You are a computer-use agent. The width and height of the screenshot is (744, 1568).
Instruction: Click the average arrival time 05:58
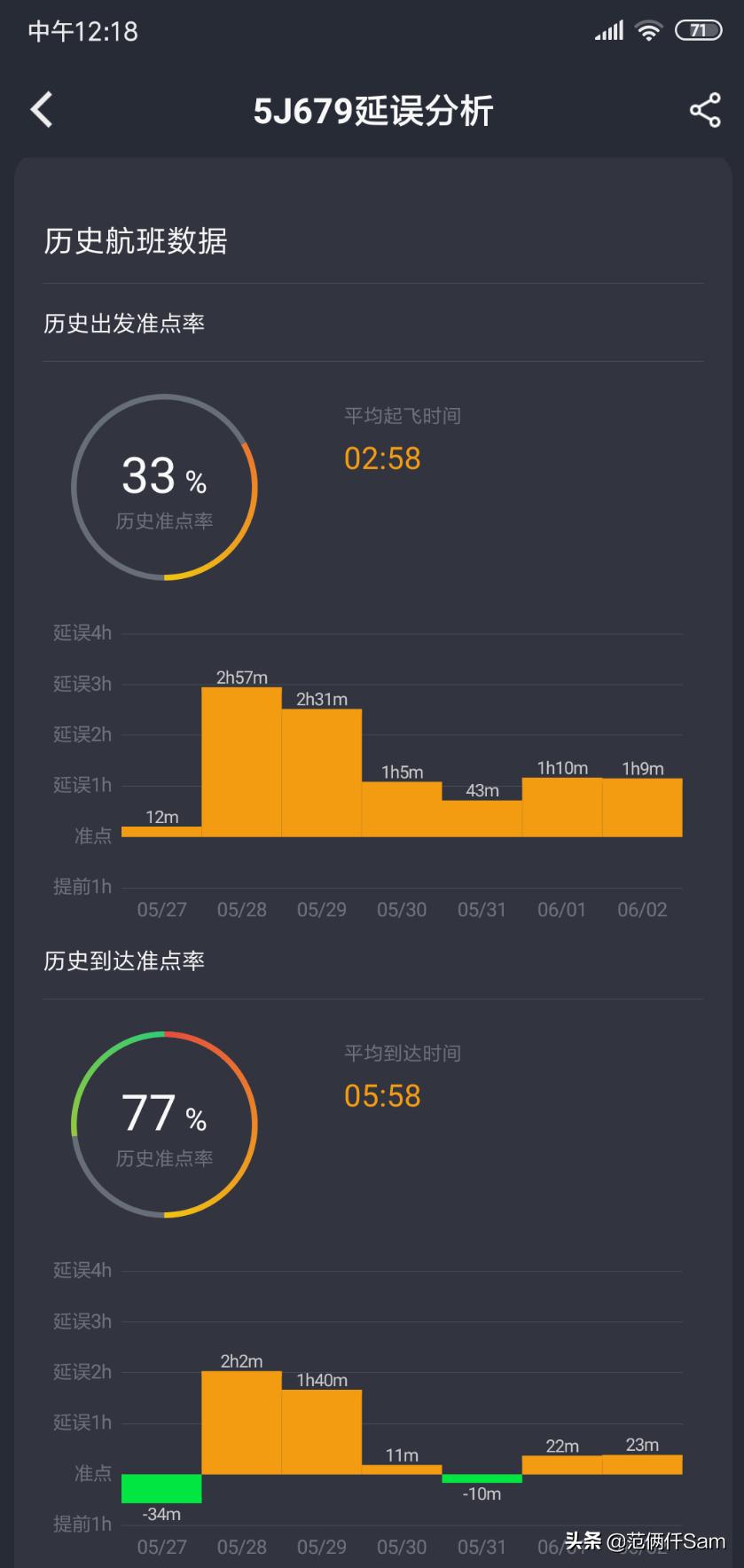[x=382, y=1095]
